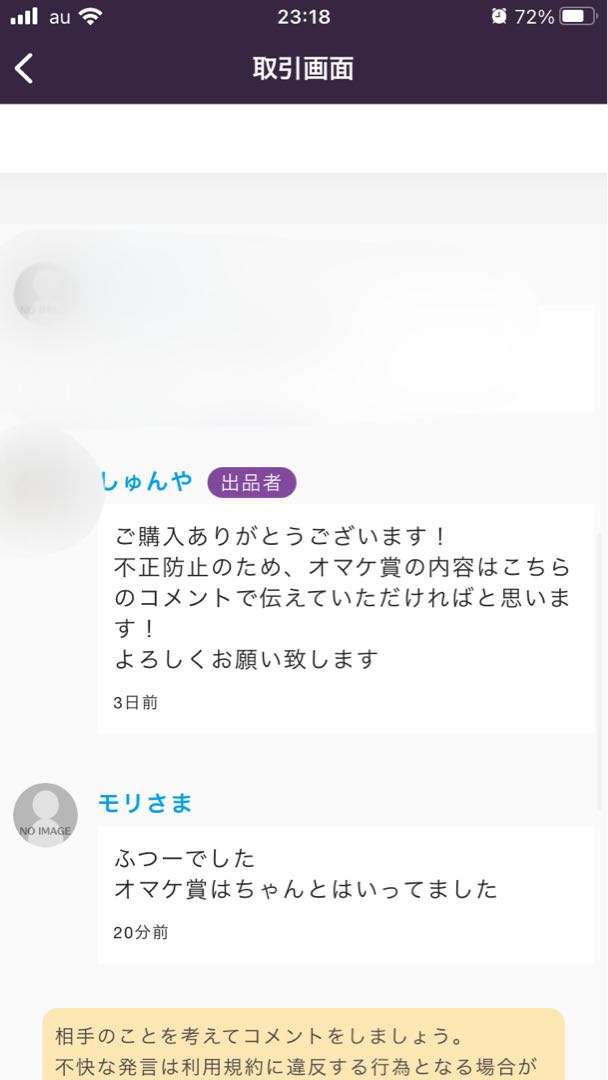The width and height of the screenshot is (608, 1080).
Task: Open seller しゅんや's profile
Action: [146, 482]
